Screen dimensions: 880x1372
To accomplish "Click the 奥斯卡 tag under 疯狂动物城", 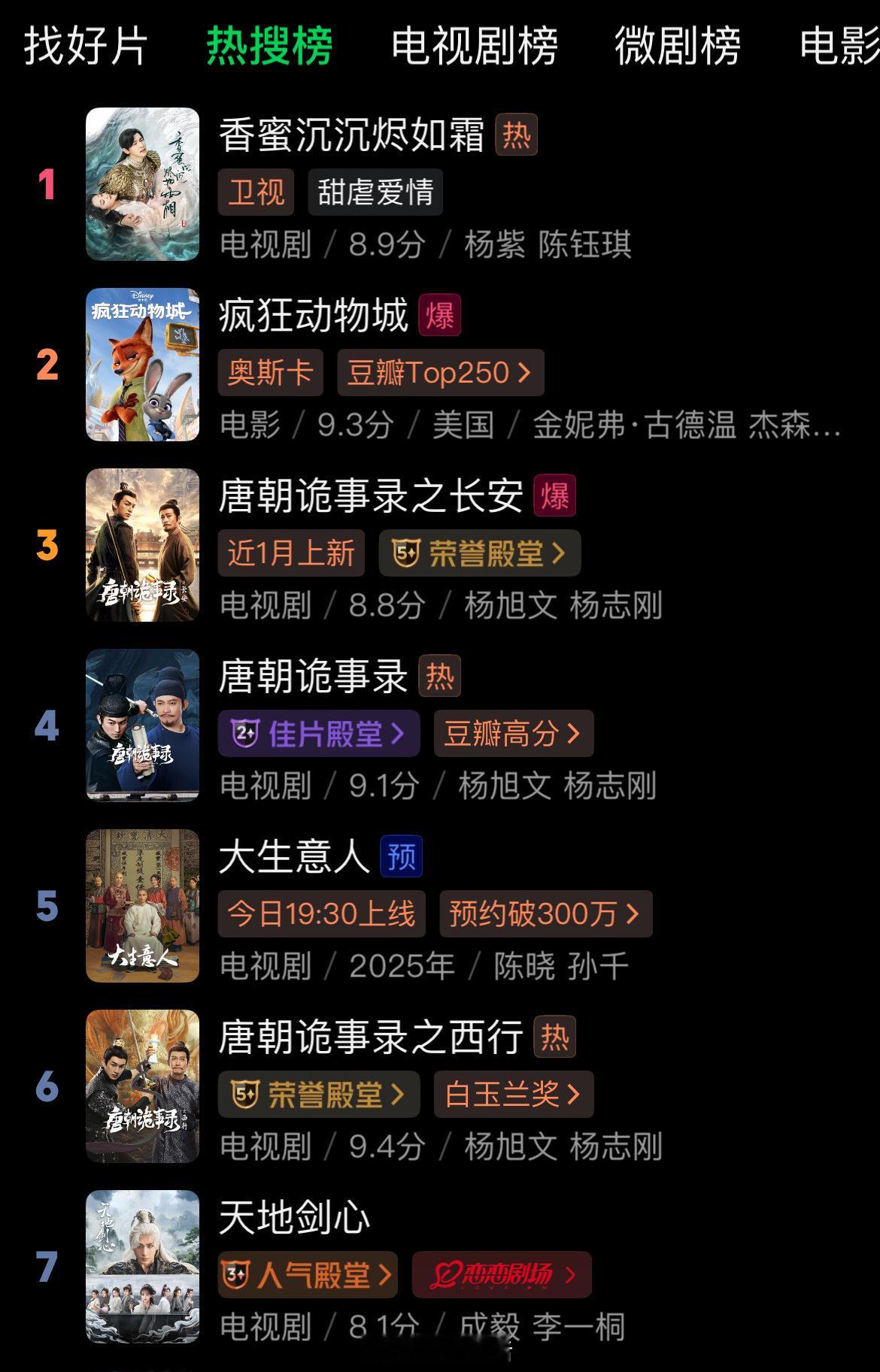I will (269, 373).
